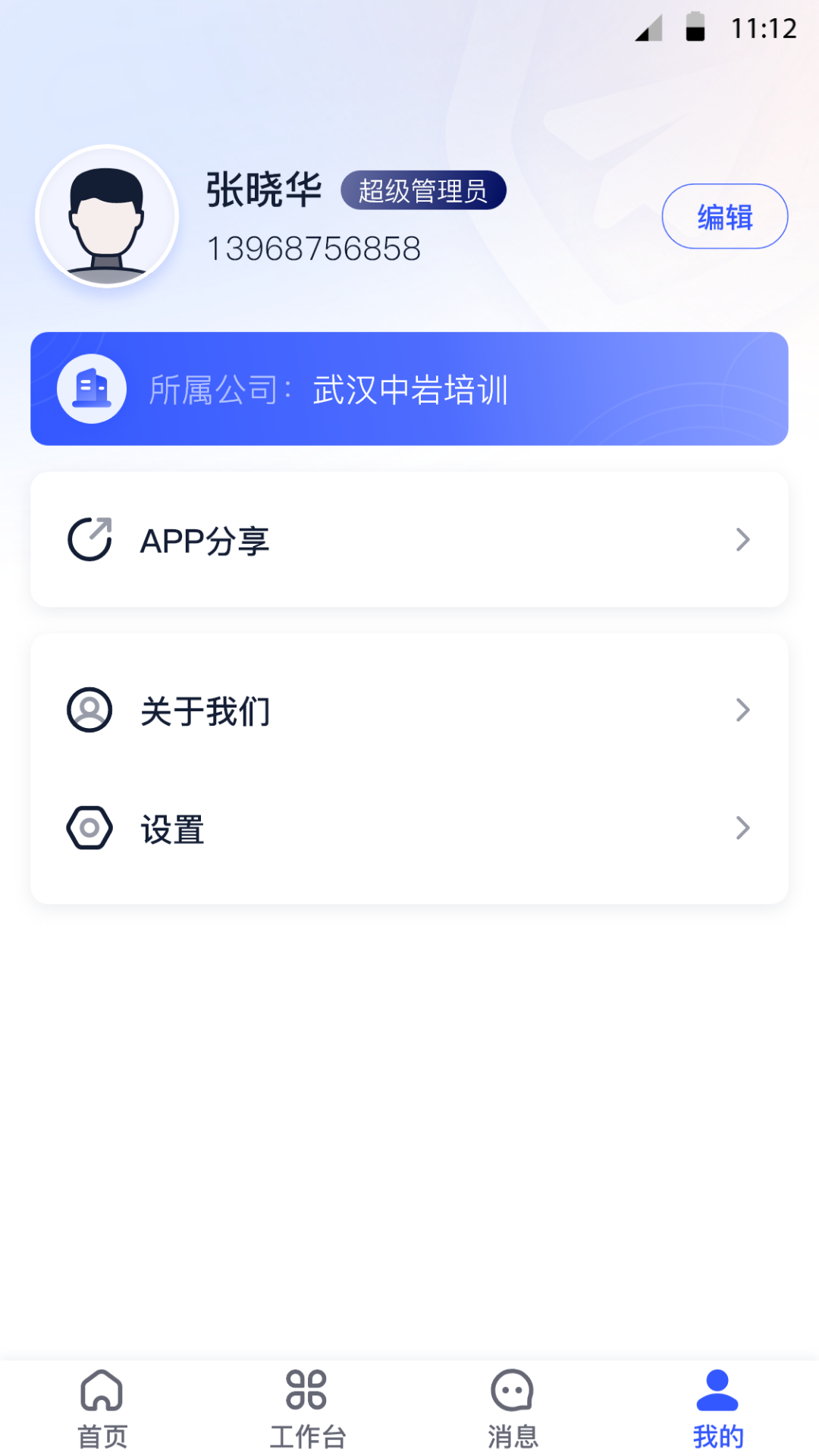Click the 编辑 button

[724, 216]
